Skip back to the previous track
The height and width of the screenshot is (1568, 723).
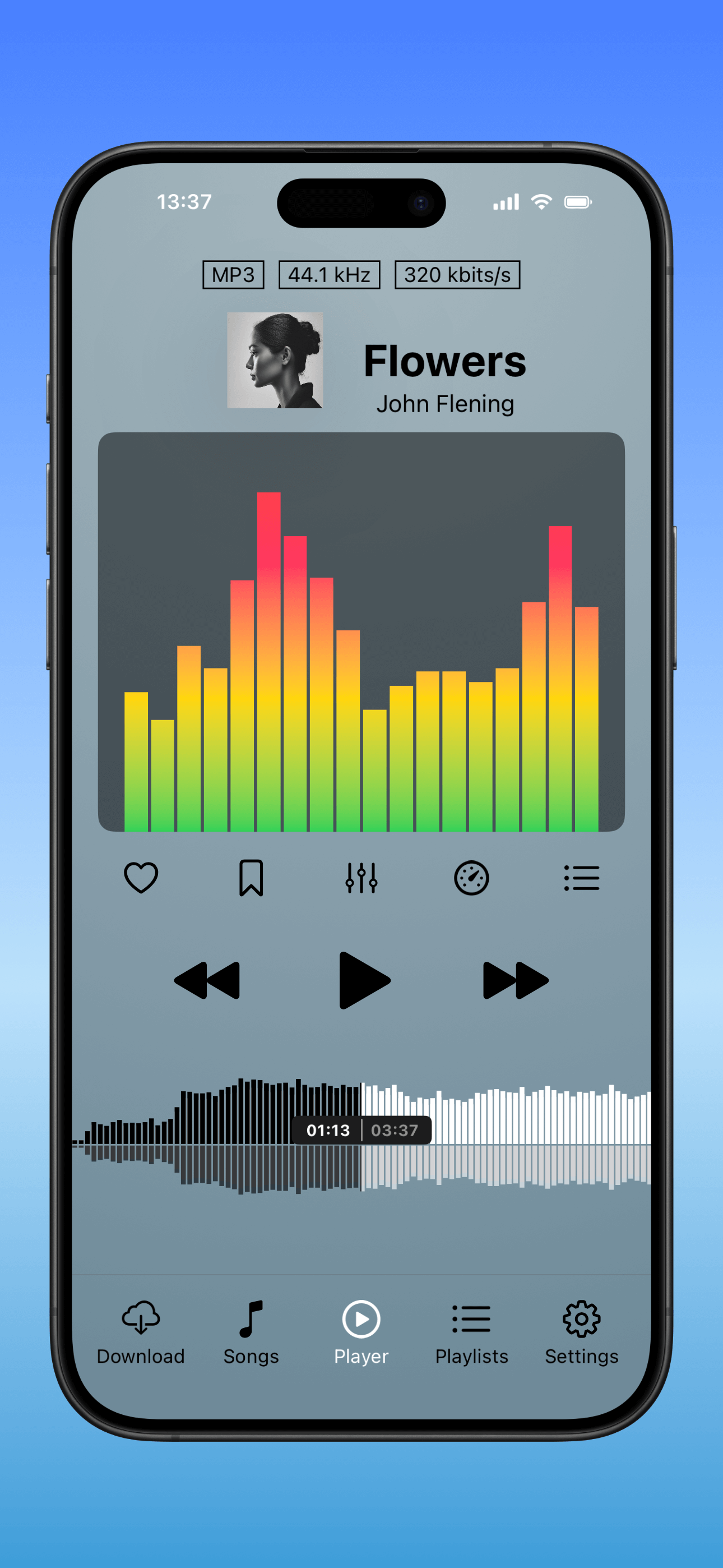(207, 980)
